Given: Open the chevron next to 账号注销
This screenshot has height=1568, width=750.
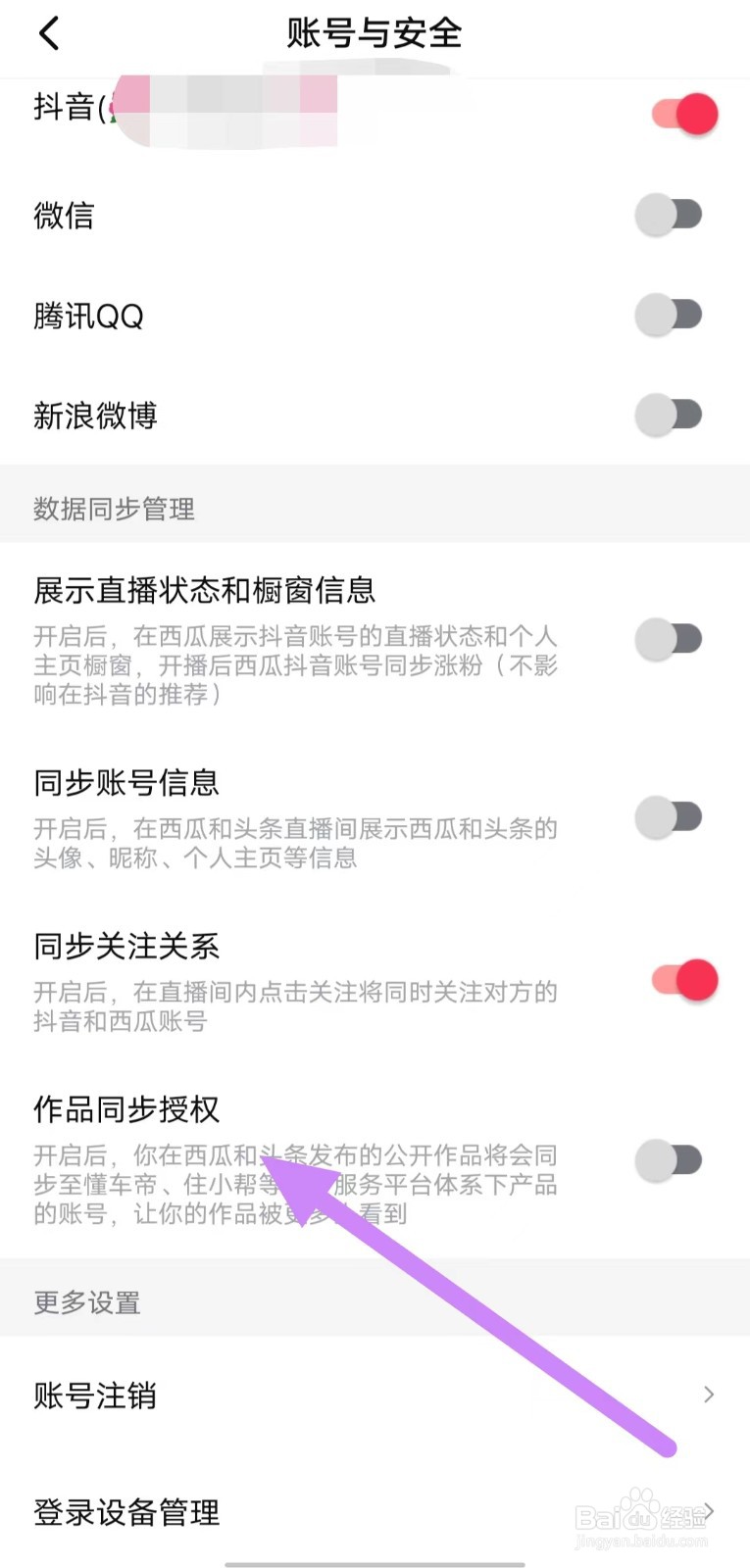Looking at the screenshot, I should [710, 1394].
